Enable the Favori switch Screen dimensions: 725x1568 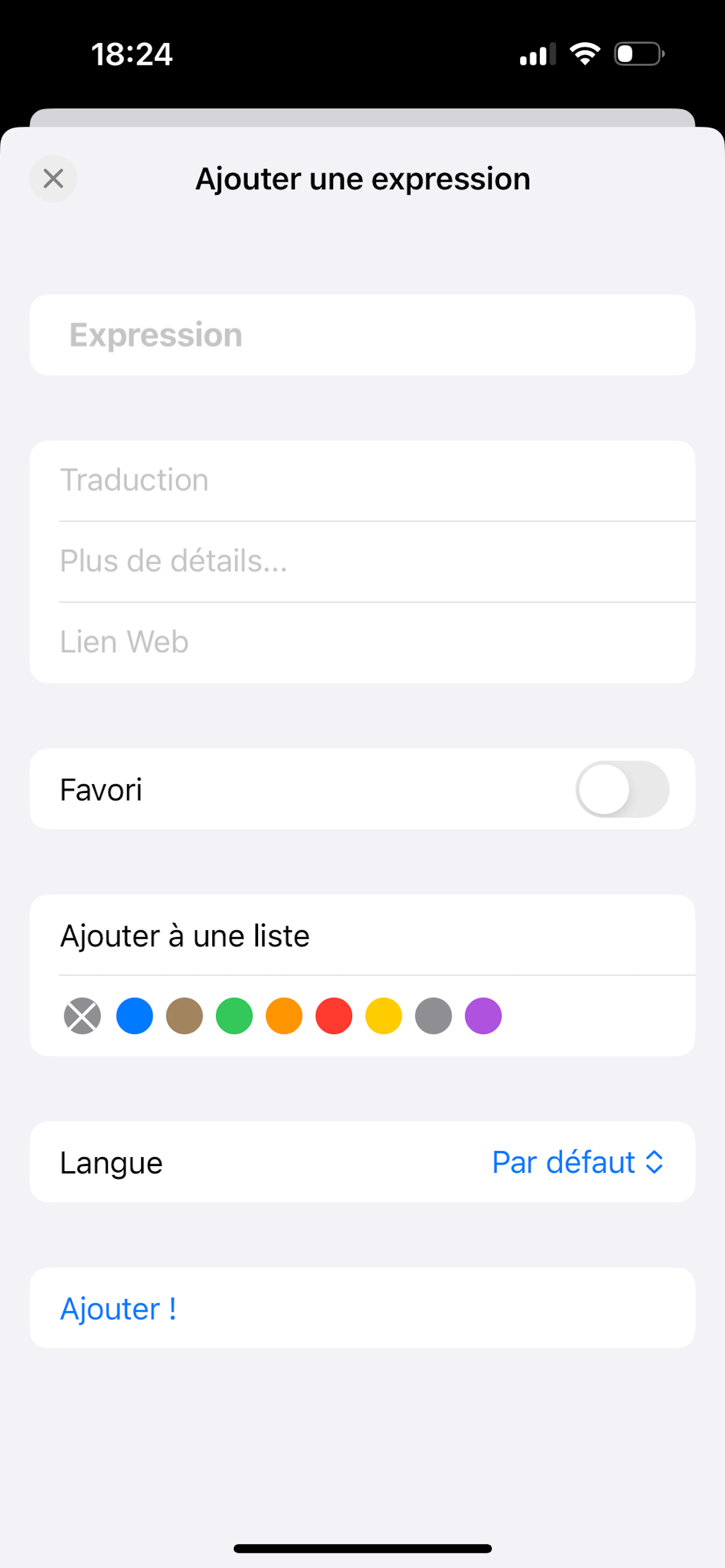coord(622,790)
